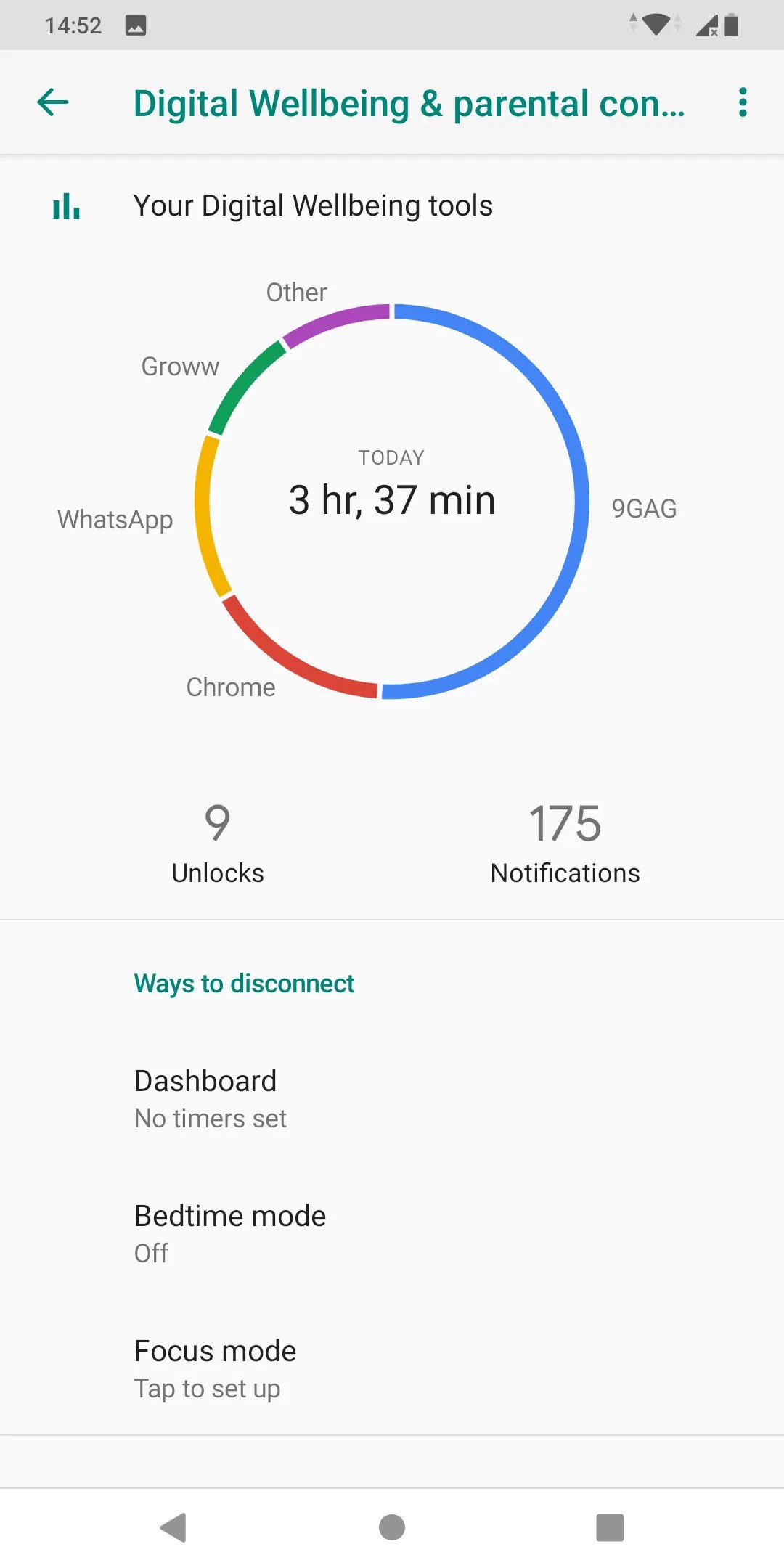This screenshot has height=1568, width=784.
Task: Tap the 9 Unlocks counter
Action: [217, 842]
